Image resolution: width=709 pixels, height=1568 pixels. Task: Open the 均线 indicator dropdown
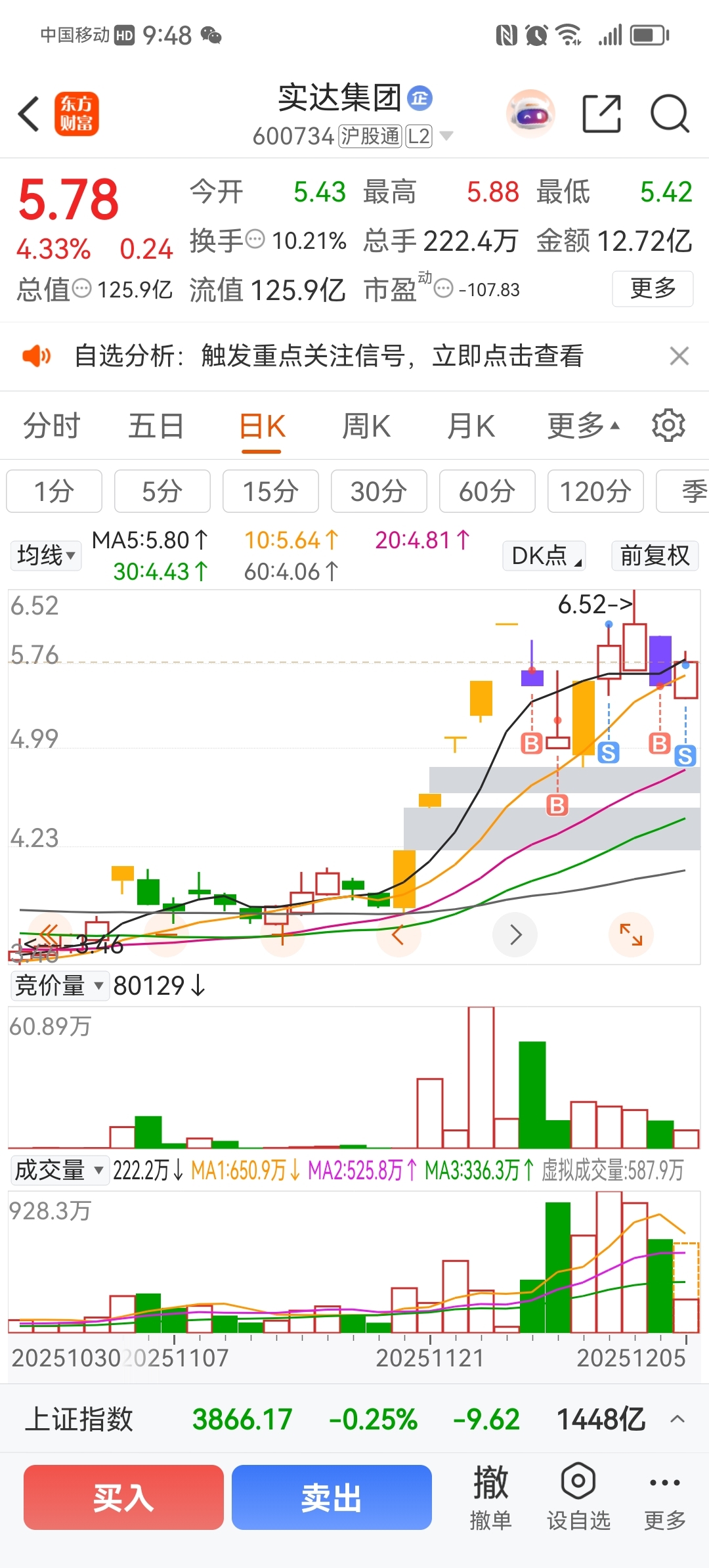(46, 555)
